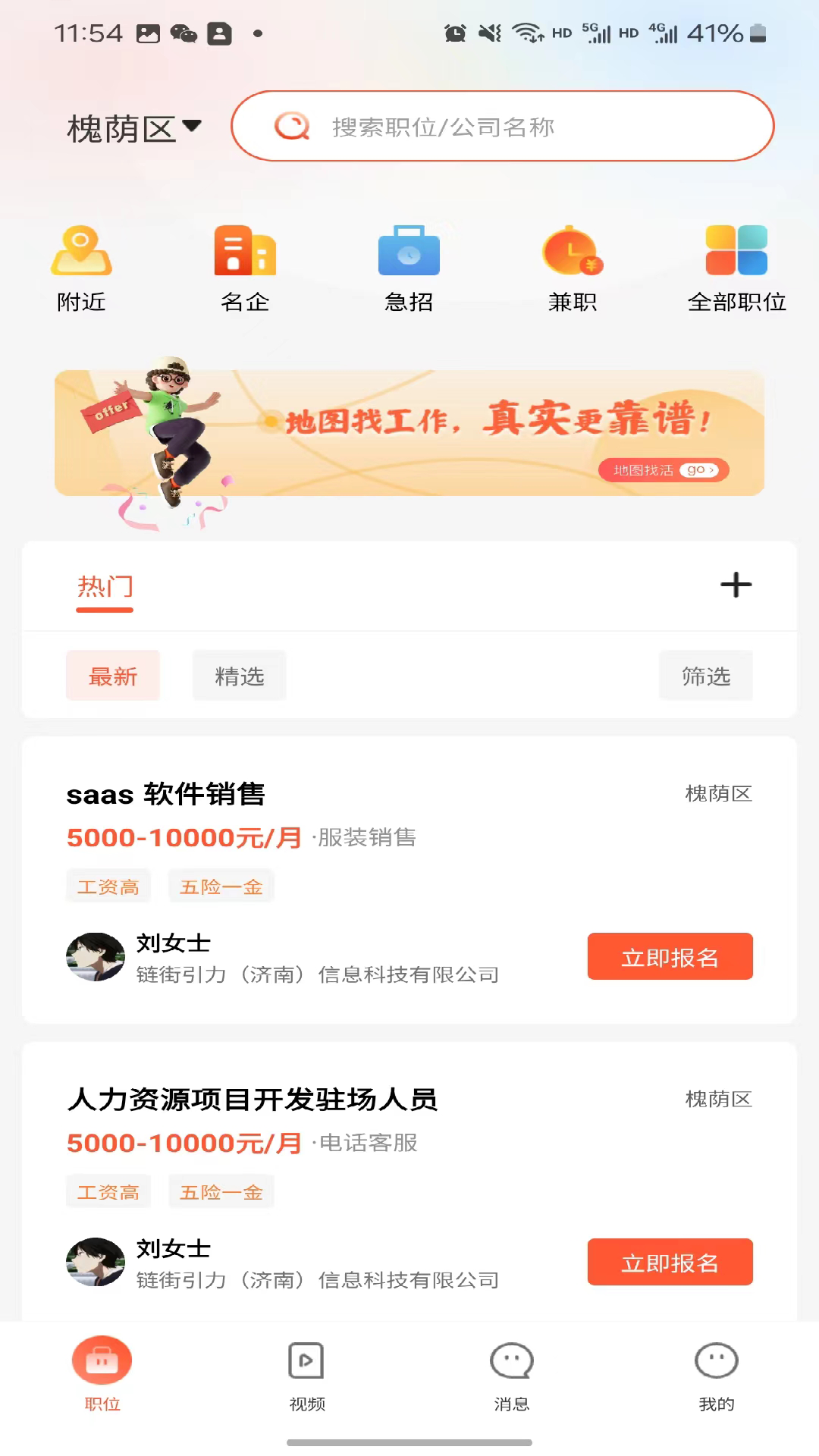The width and height of the screenshot is (819, 1456).
Task: Switch on the 精选 featured filter
Action: pyautogui.click(x=239, y=676)
